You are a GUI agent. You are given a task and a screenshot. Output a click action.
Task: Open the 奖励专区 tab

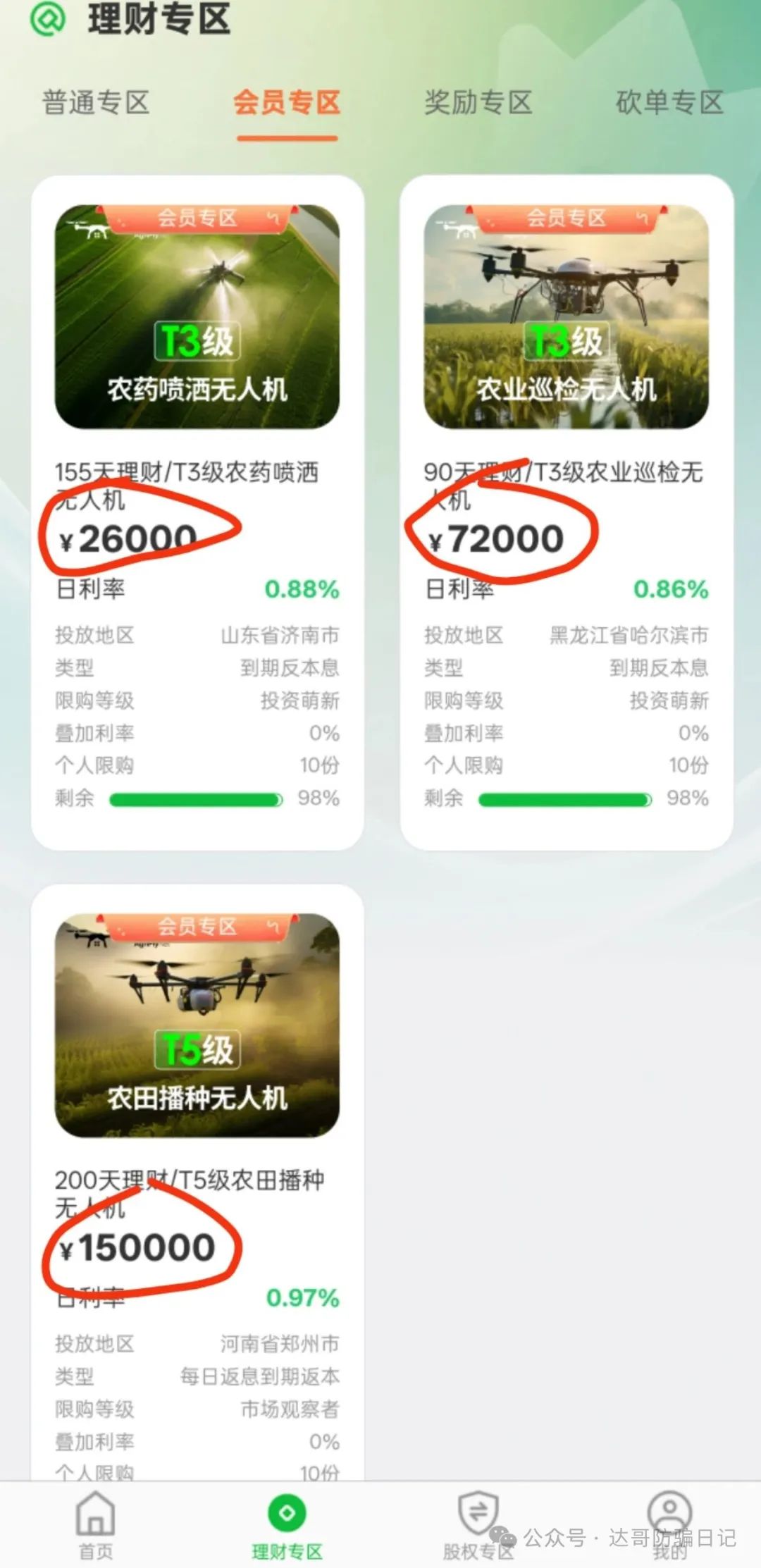[478, 103]
